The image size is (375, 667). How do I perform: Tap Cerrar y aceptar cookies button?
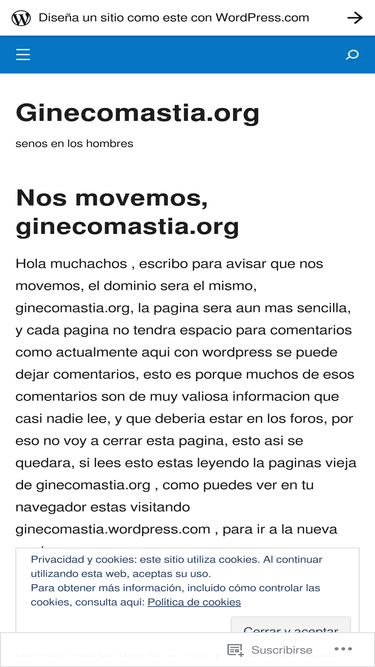(x=291, y=626)
